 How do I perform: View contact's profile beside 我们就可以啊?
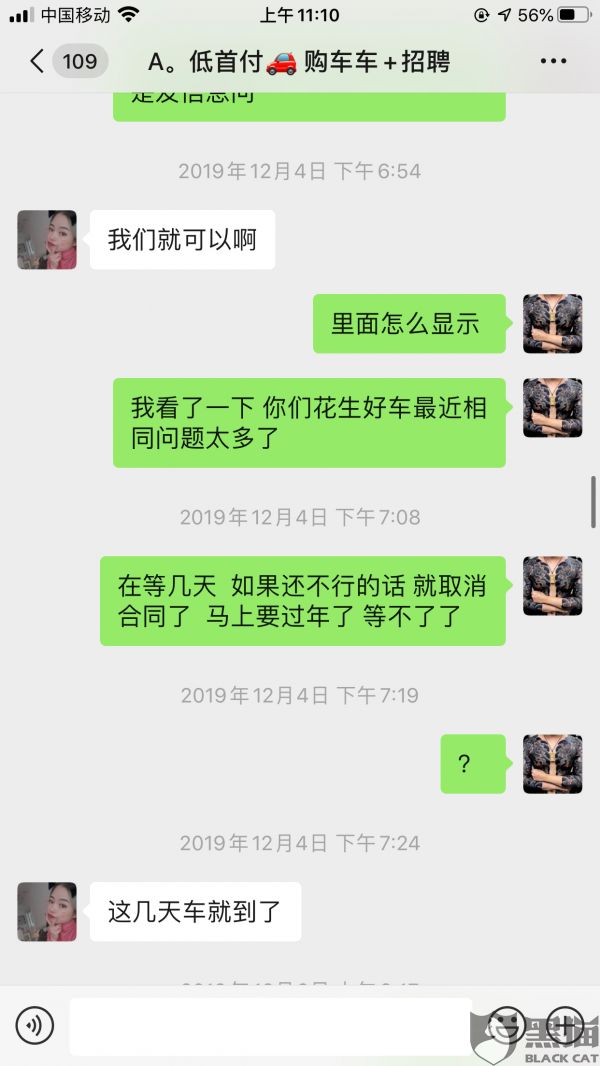coord(47,240)
